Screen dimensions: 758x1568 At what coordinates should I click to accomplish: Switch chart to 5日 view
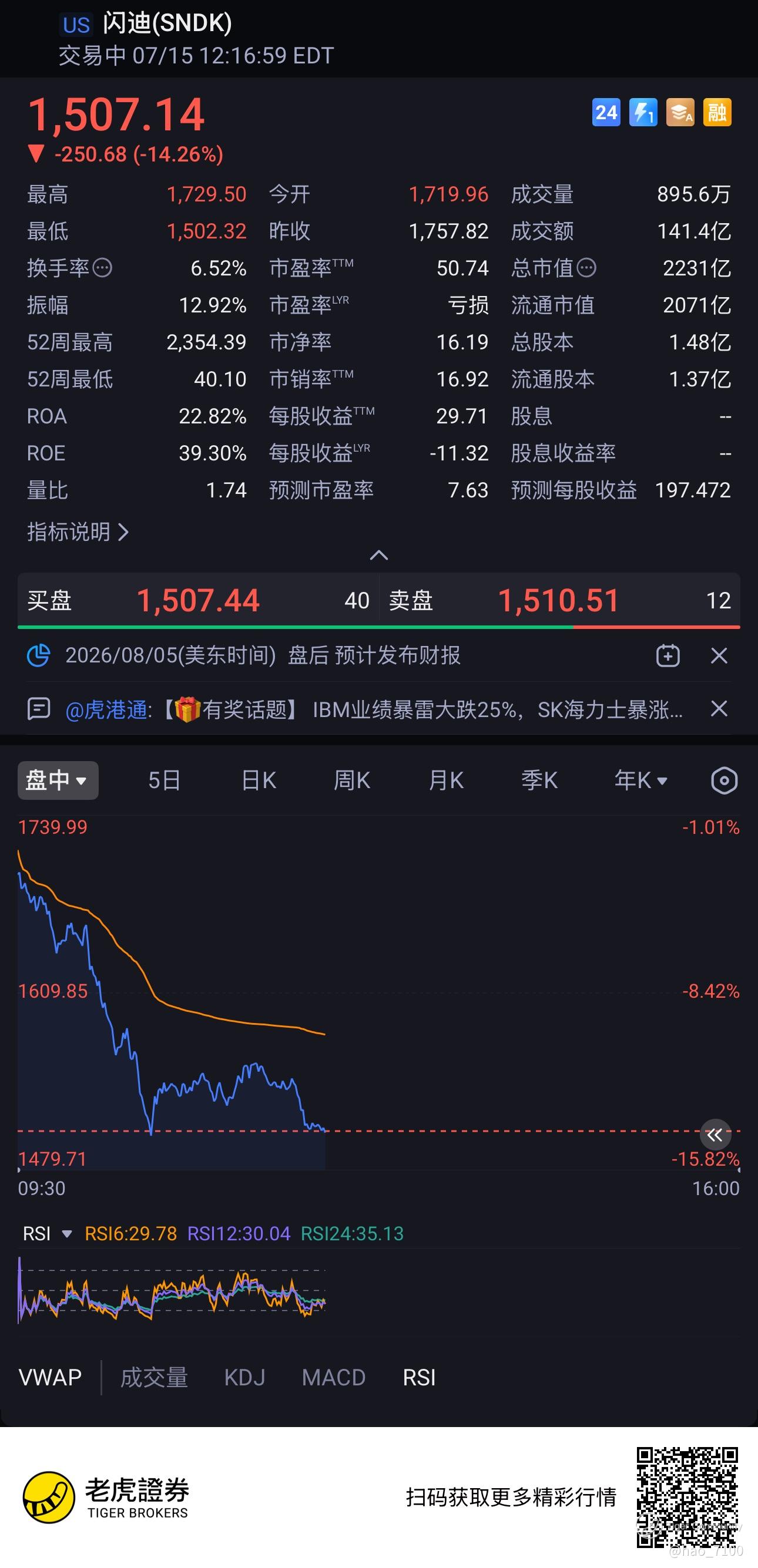click(165, 780)
